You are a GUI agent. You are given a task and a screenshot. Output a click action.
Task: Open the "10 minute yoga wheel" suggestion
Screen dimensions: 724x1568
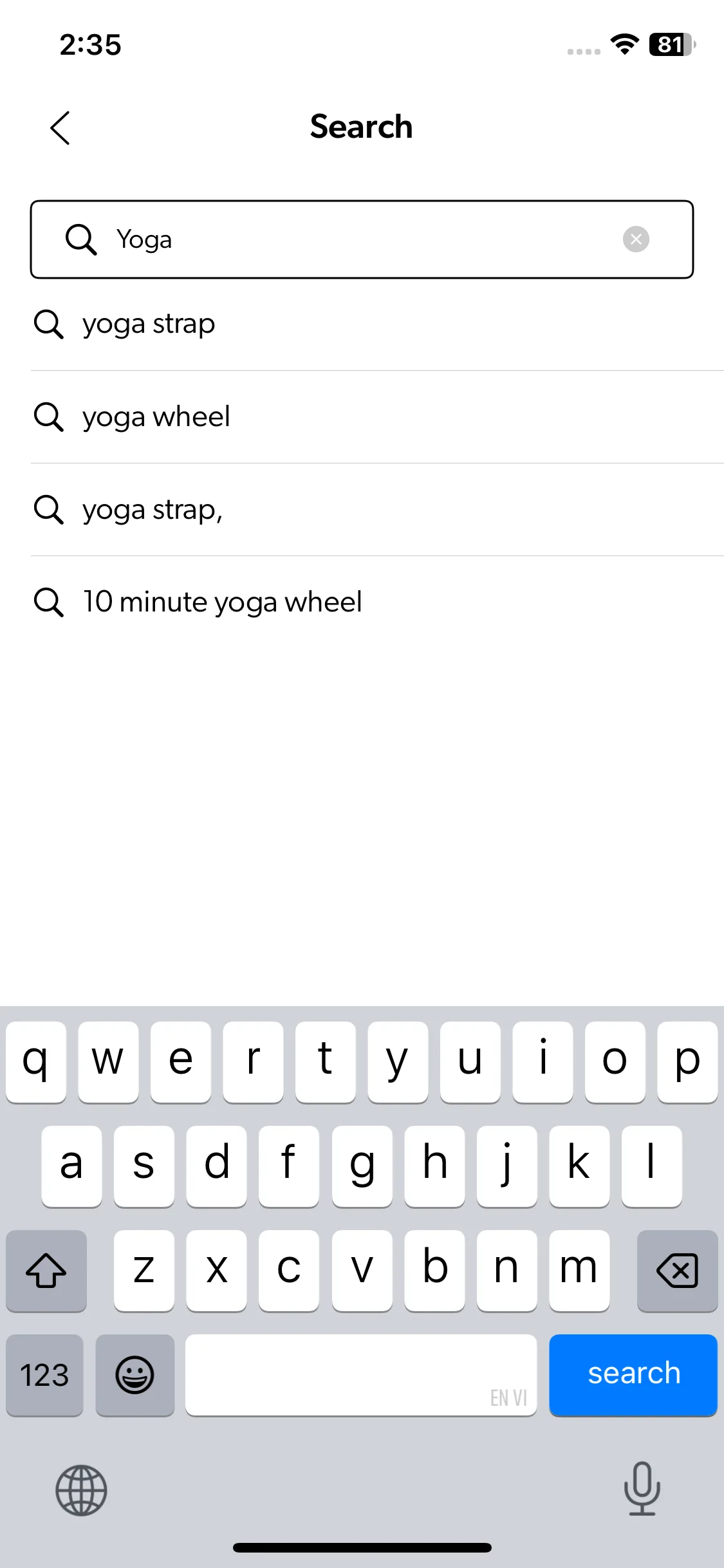222,602
